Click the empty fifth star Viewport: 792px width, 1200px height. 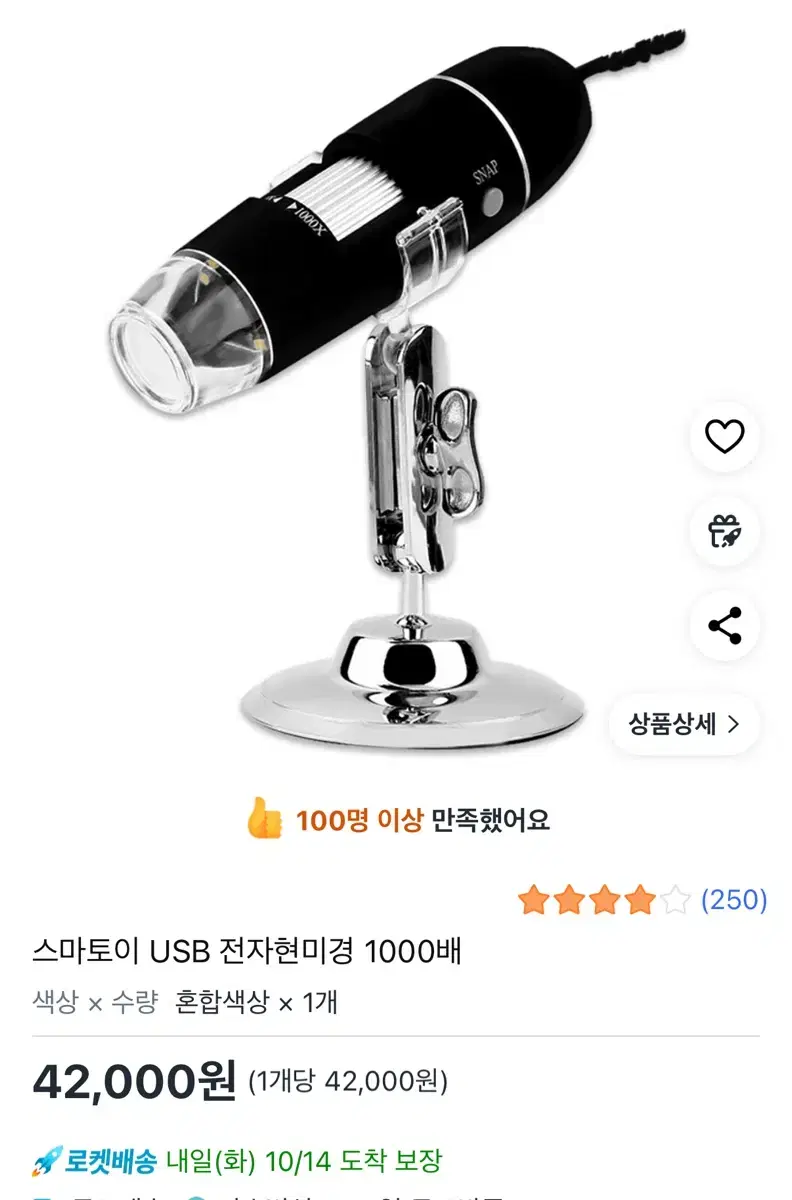[673, 899]
